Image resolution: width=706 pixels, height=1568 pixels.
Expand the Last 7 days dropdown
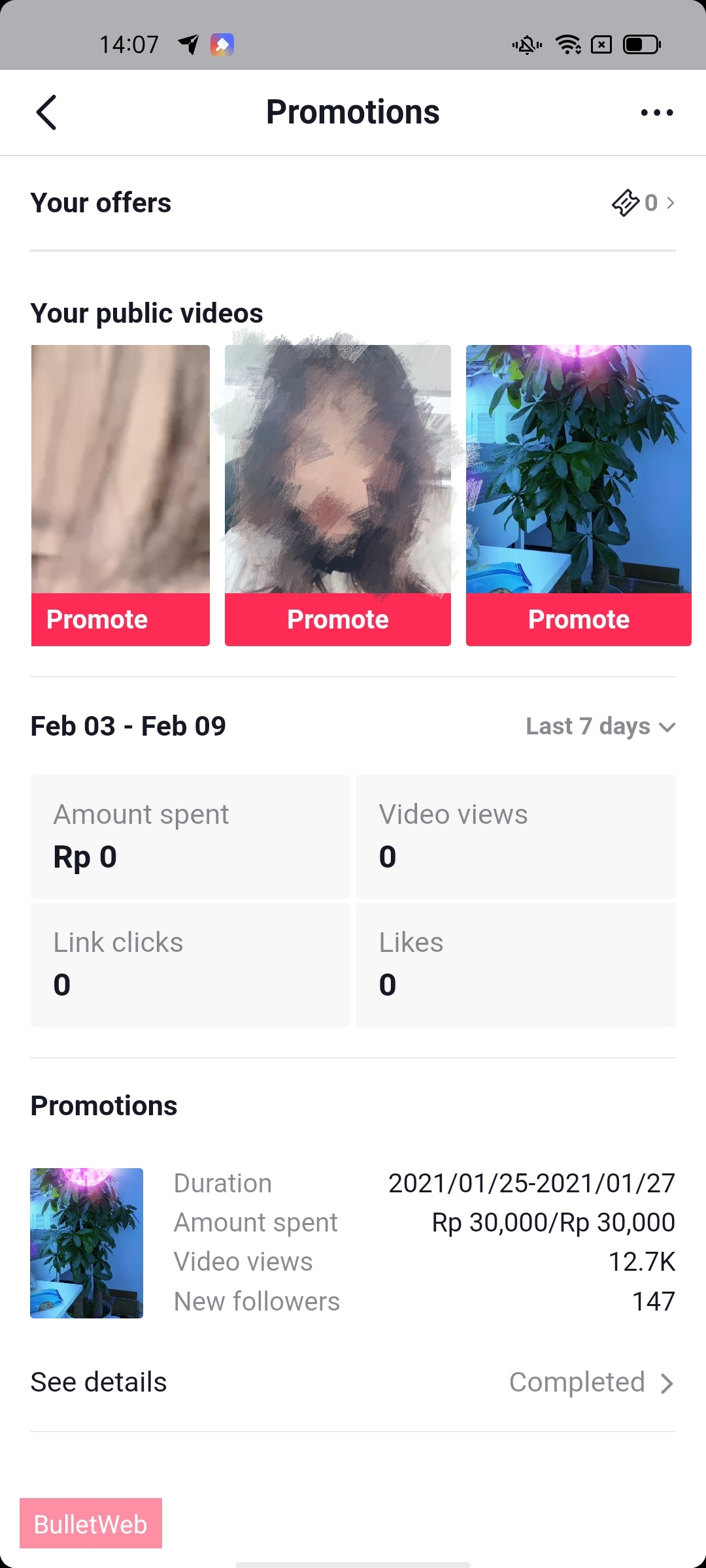(600, 727)
